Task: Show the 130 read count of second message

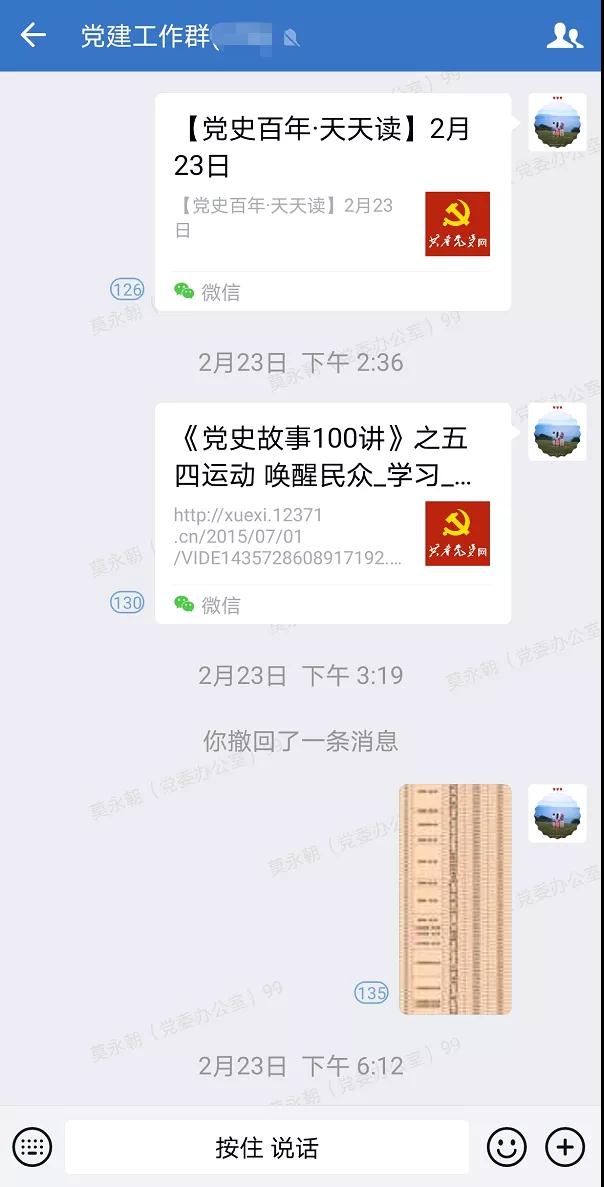Action: click(x=127, y=603)
